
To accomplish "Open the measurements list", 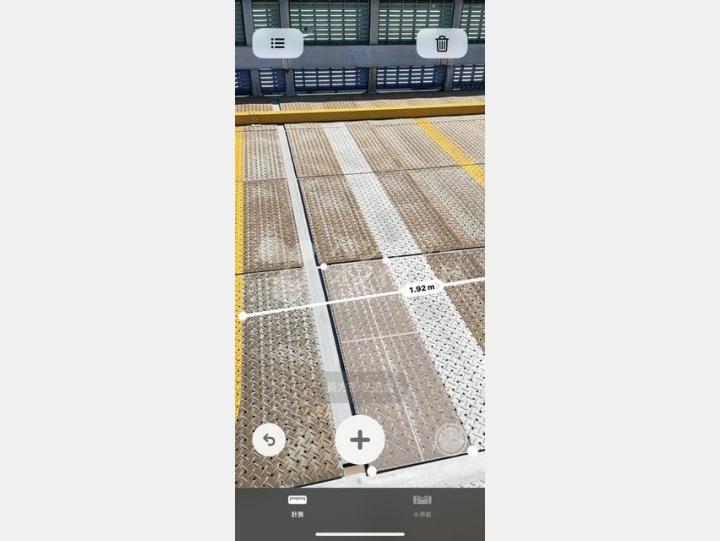I will click(x=277, y=43).
